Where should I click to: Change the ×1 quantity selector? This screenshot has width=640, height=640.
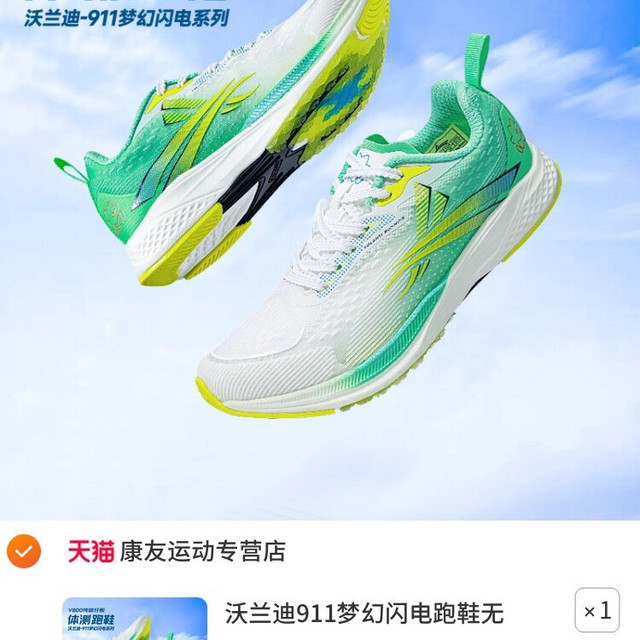tap(596, 611)
